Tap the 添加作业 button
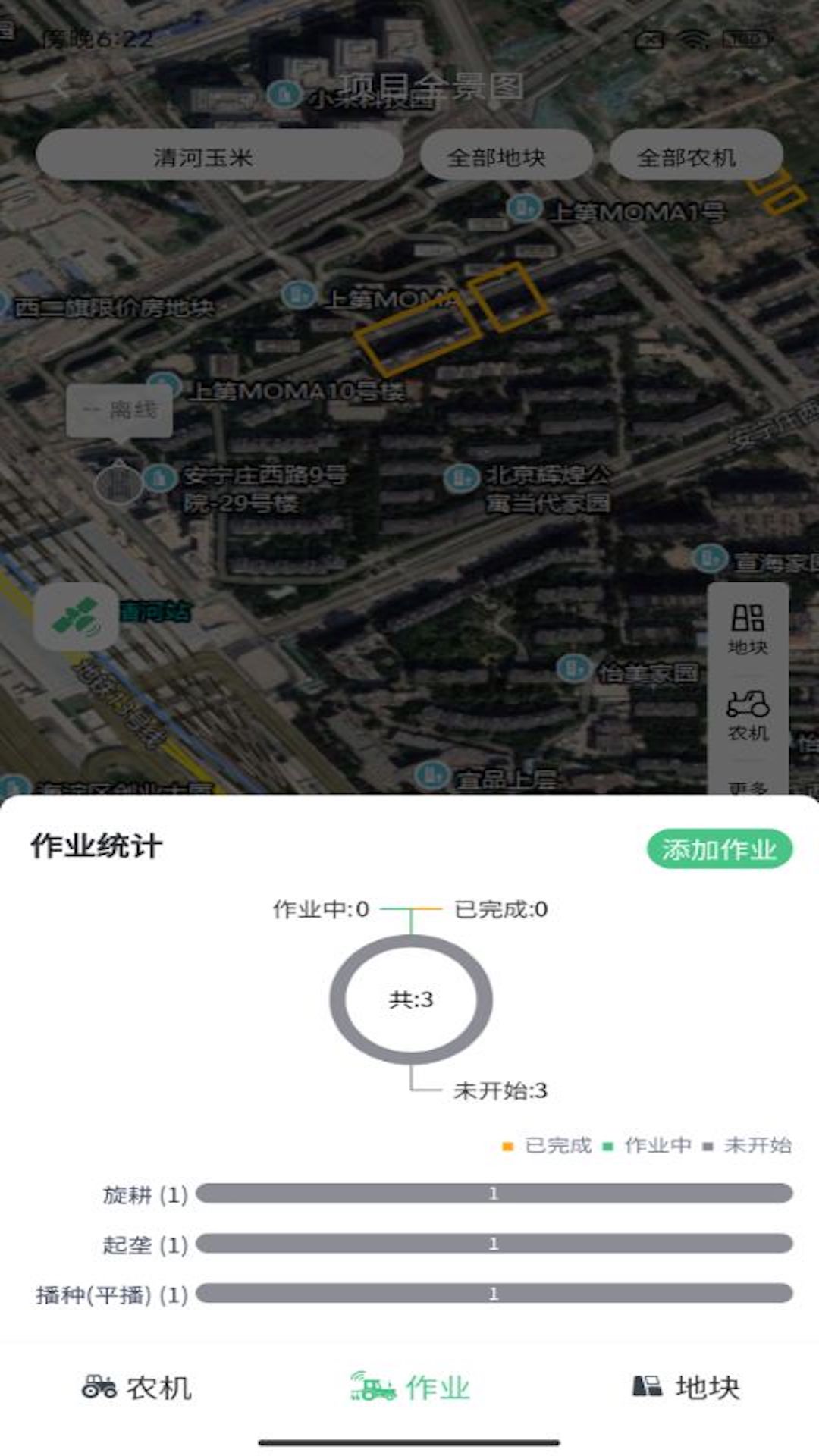Image resolution: width=819 pixels, height=1456 pixels. point(719,849)
